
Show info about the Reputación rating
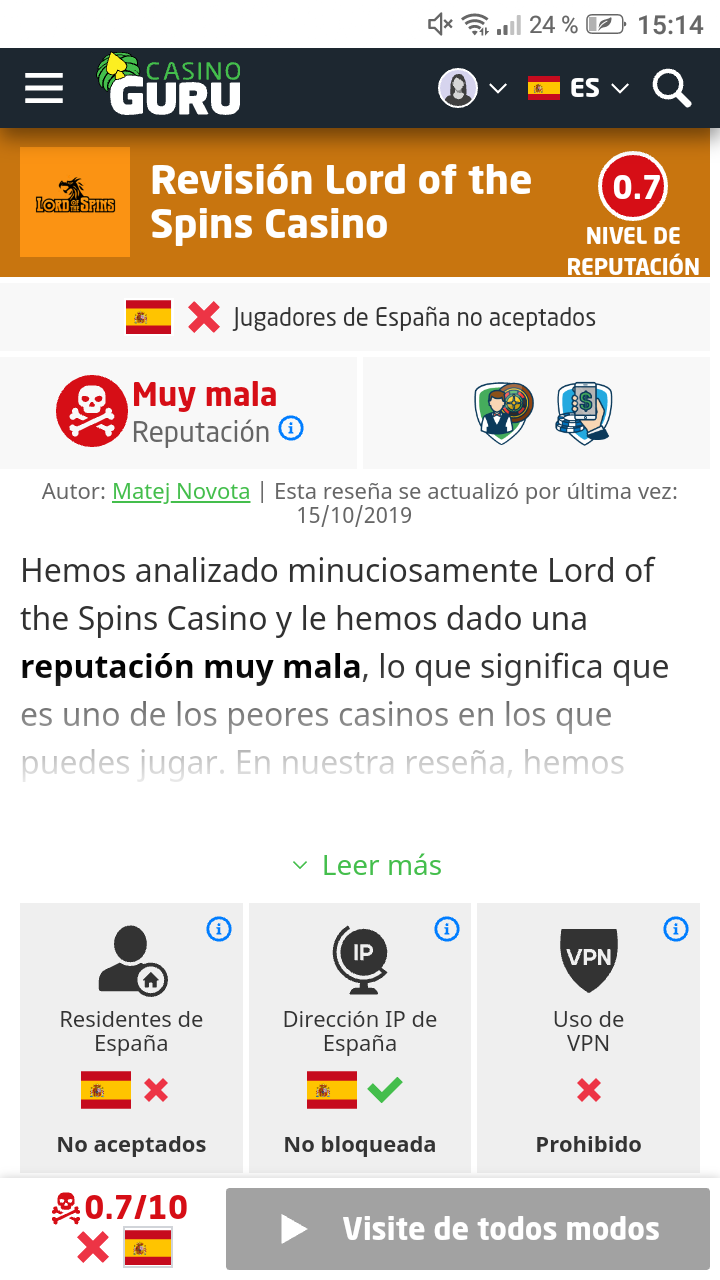[x=291, y=429]
